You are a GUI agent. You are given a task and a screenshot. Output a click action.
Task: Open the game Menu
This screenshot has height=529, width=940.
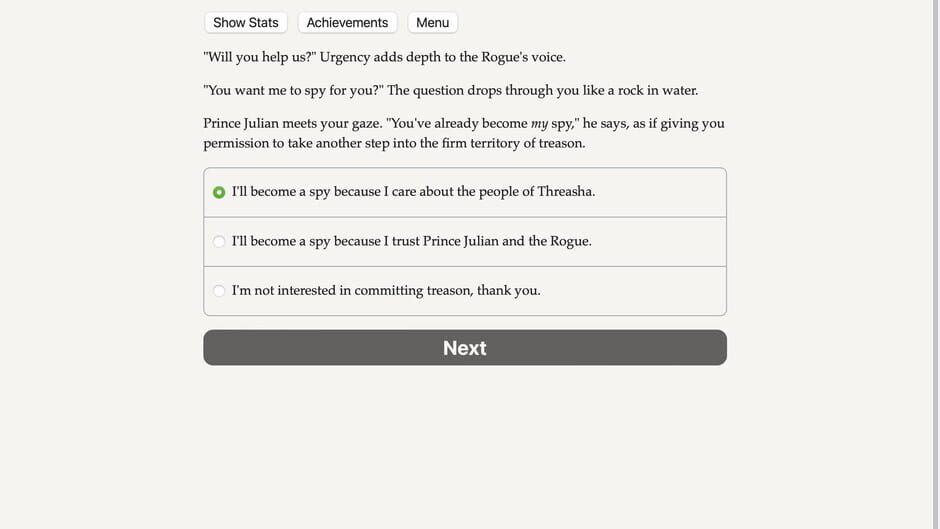click(432, 23)
